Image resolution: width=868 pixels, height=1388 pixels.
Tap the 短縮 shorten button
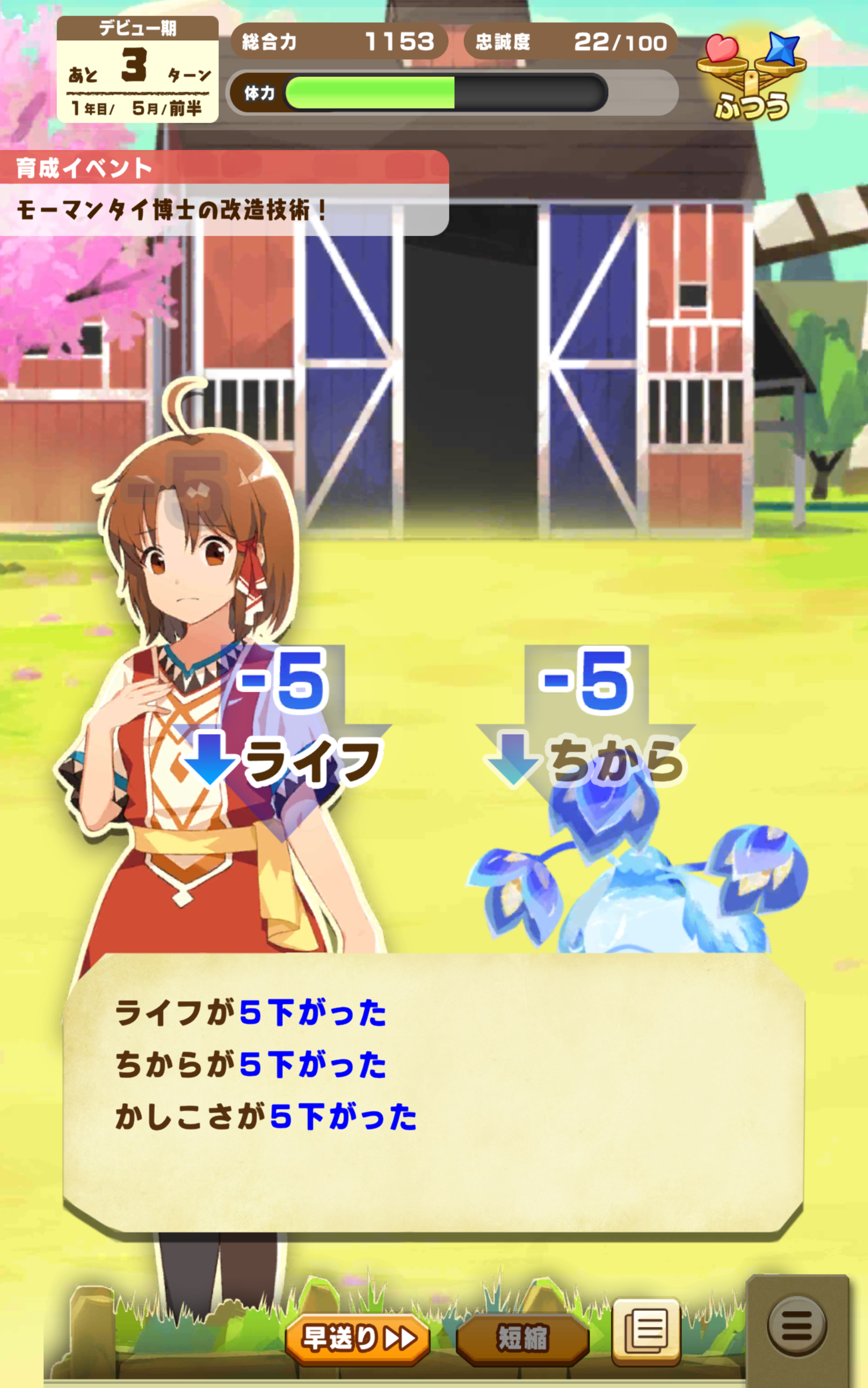click(522, 1339)
